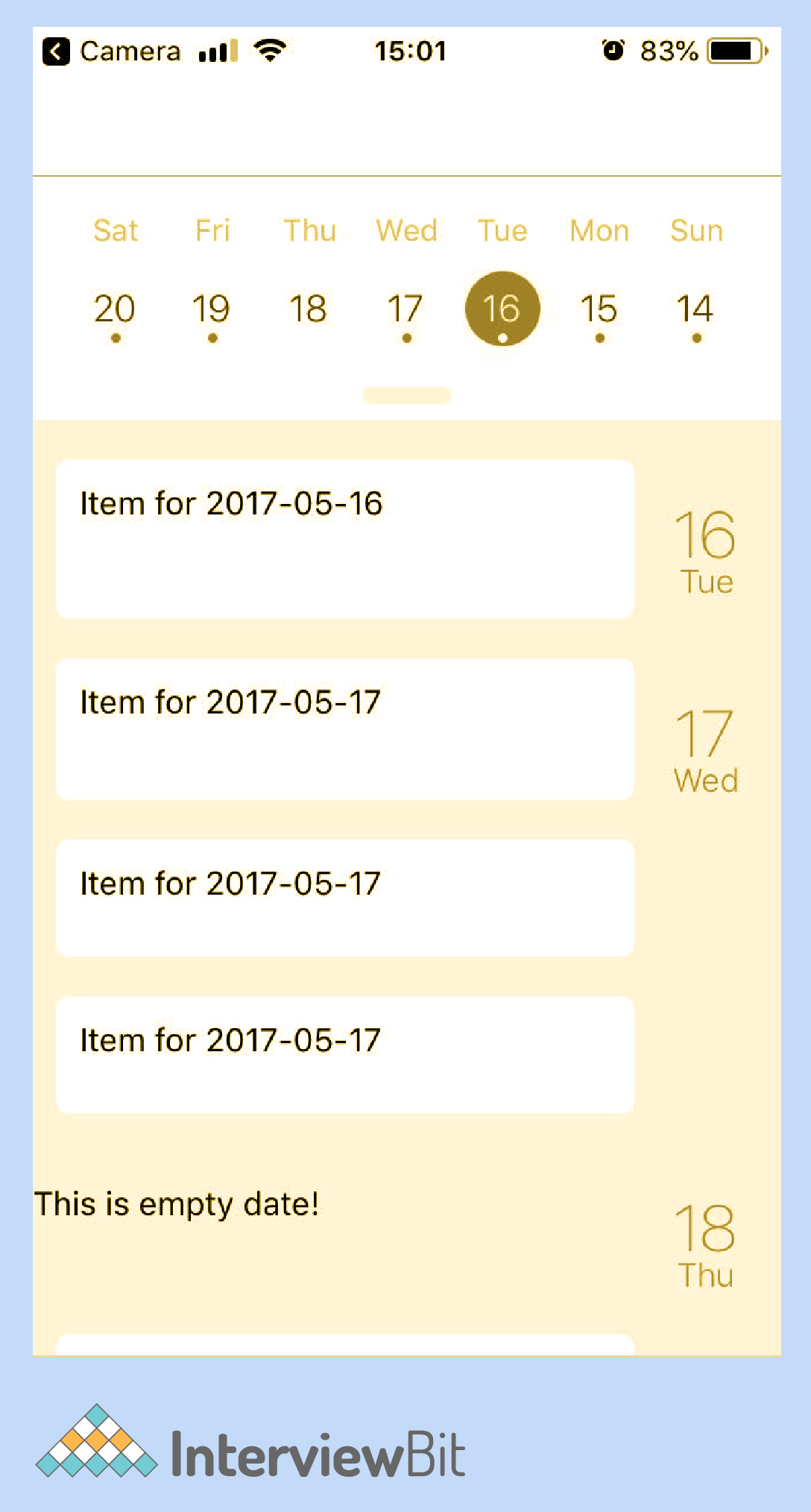The height and width of the screenshot is (1512, 811).
Task: Return to the Camera app
Action: pyautogui.click(x=112, y=51)
